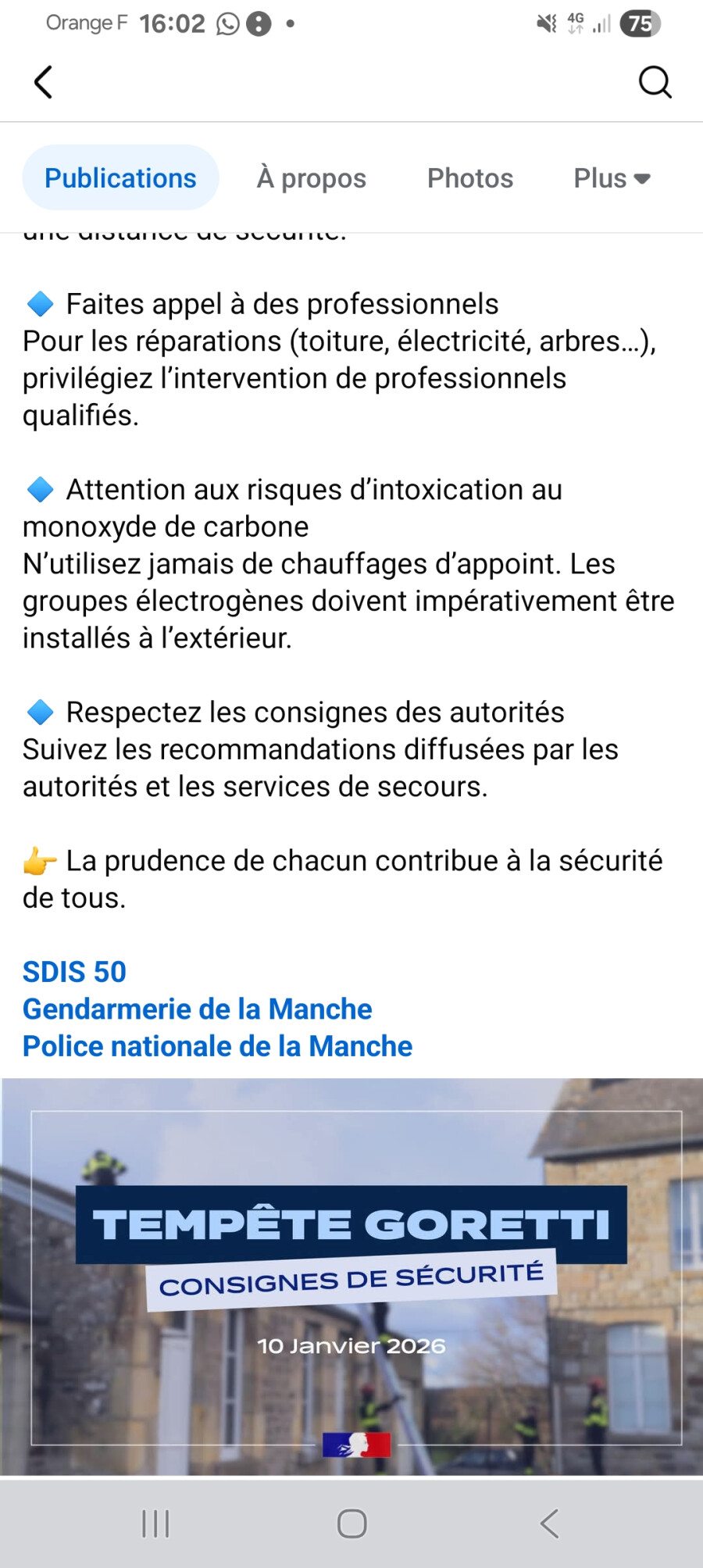Open Police nationale de la Manche link
703x1568 pixels.
217,1046
